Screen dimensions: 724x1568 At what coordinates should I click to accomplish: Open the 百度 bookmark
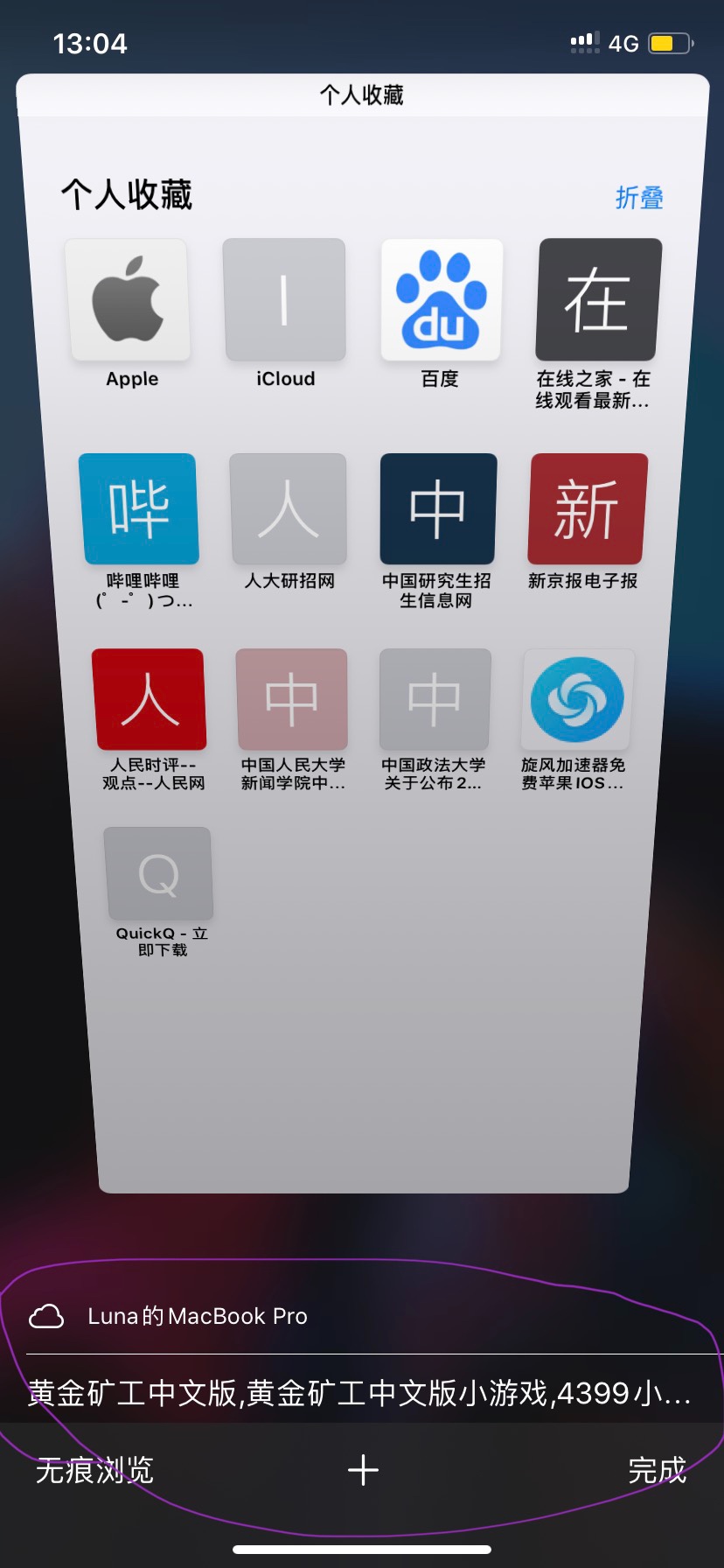click(x=442, y=300)
